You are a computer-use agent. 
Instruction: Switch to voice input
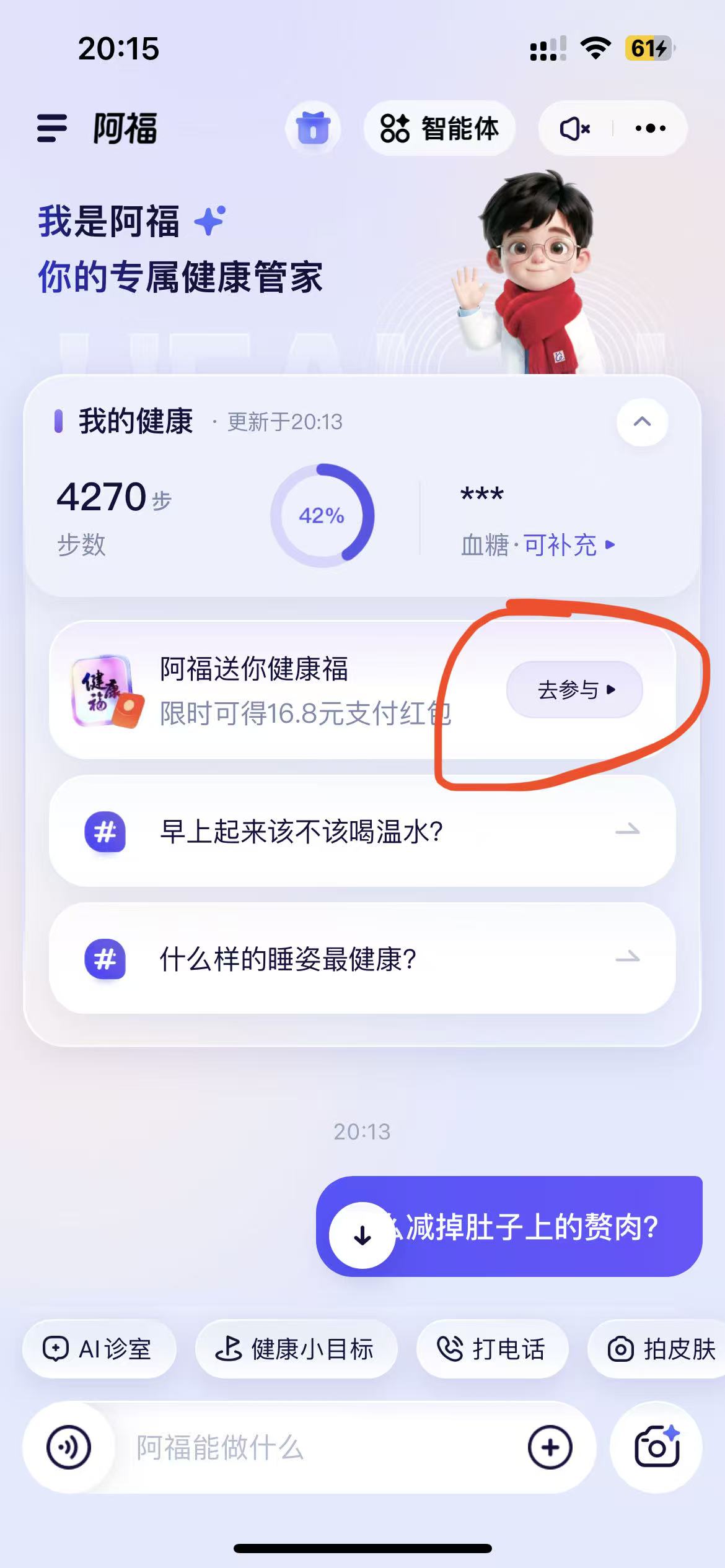(x=69, y=1447)
